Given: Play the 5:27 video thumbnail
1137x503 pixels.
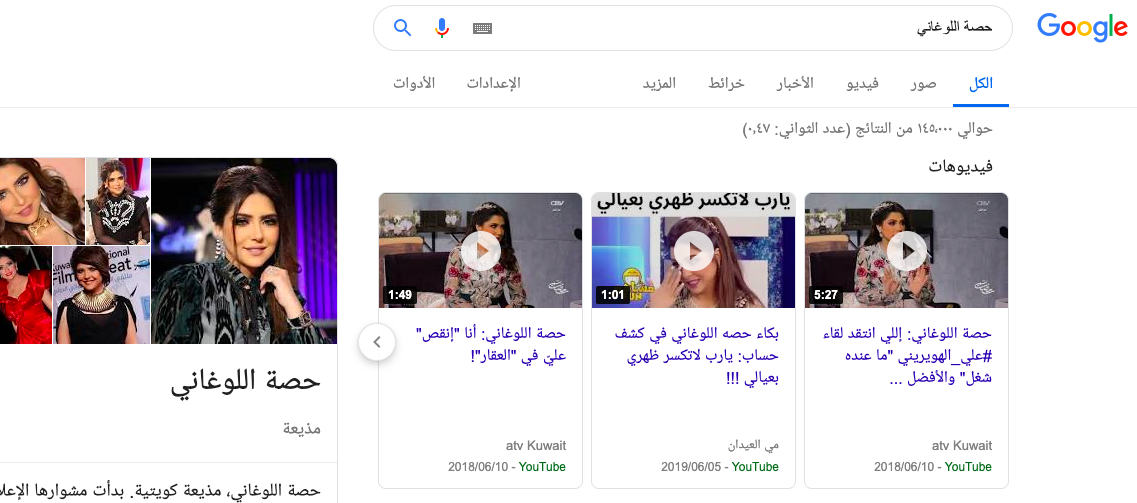Looking at the screenshot, I should coord(906,251).
